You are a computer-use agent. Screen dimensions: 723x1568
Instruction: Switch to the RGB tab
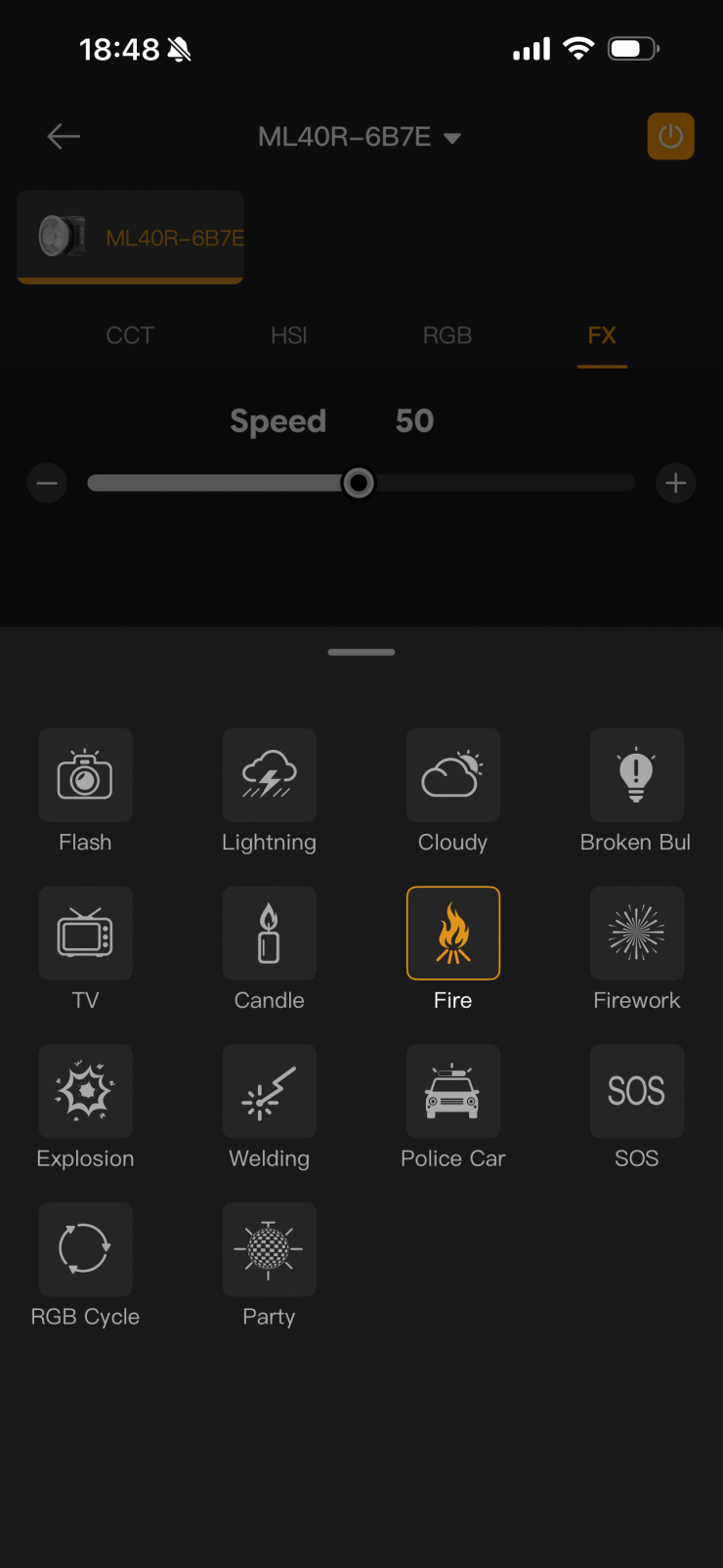click(447, 335)
